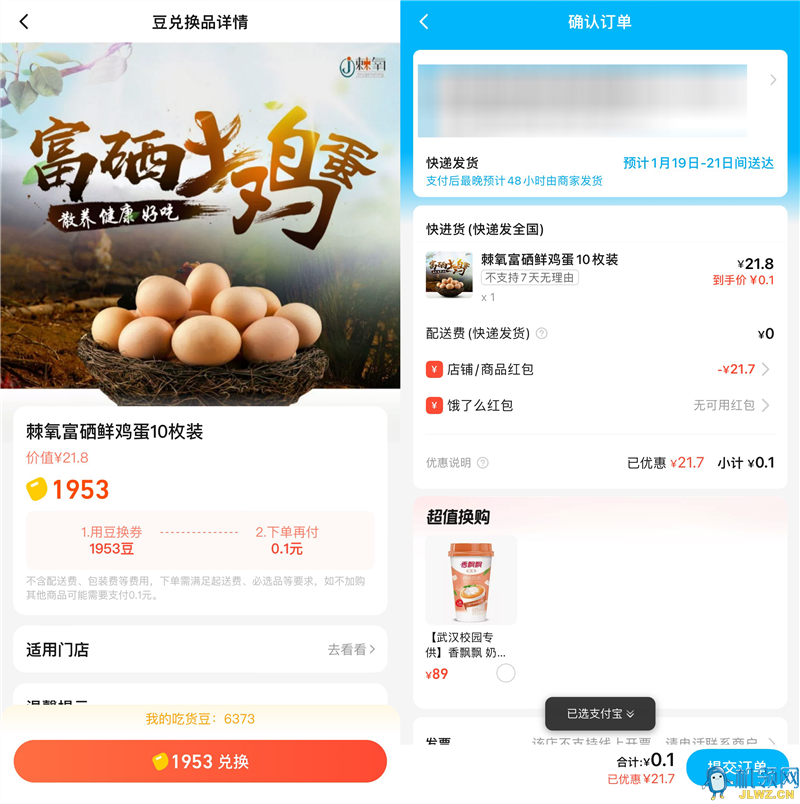Open 适用门店 去看看
Image resolution: width=800 pixels, height=804 pixels.
coord(351,649)
